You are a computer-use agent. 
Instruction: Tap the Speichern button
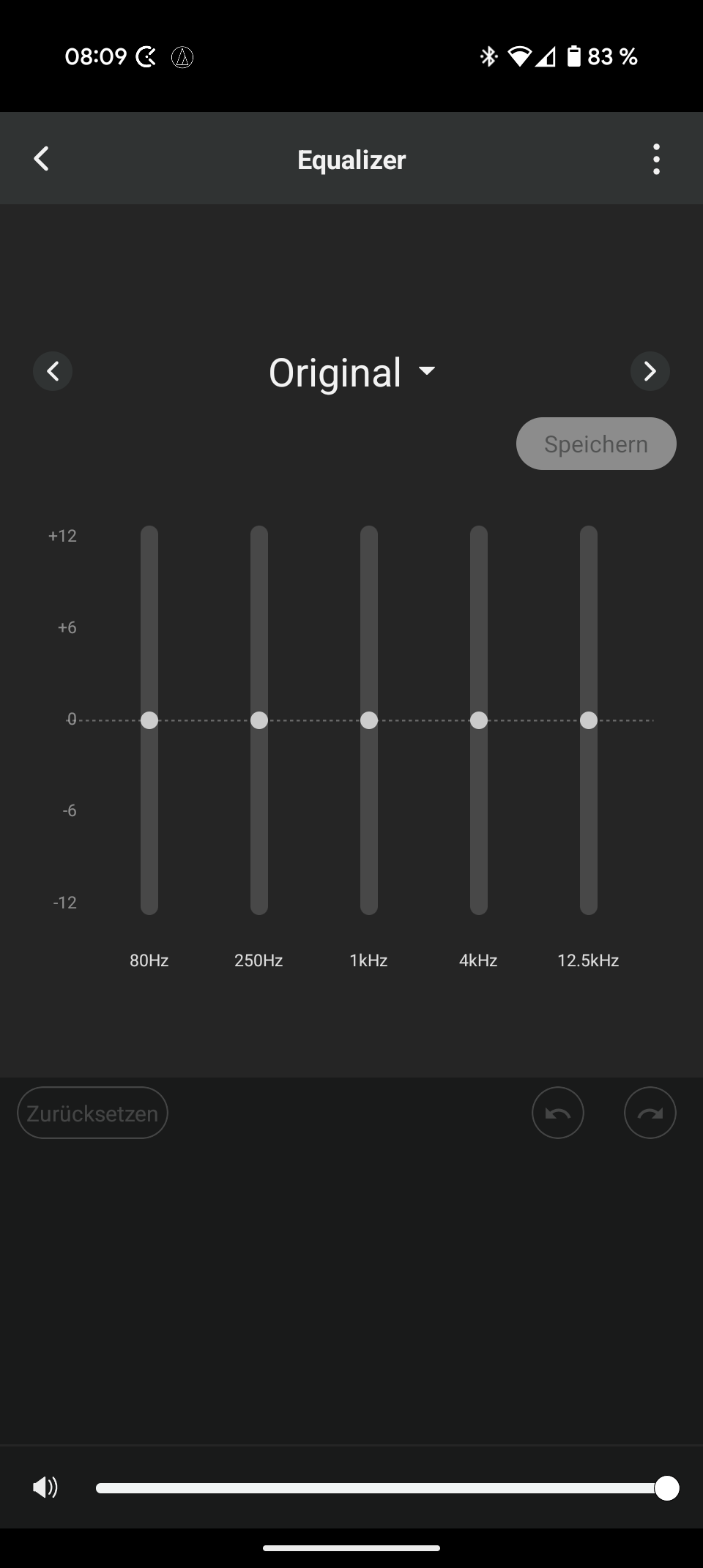[x=595, y=444]
